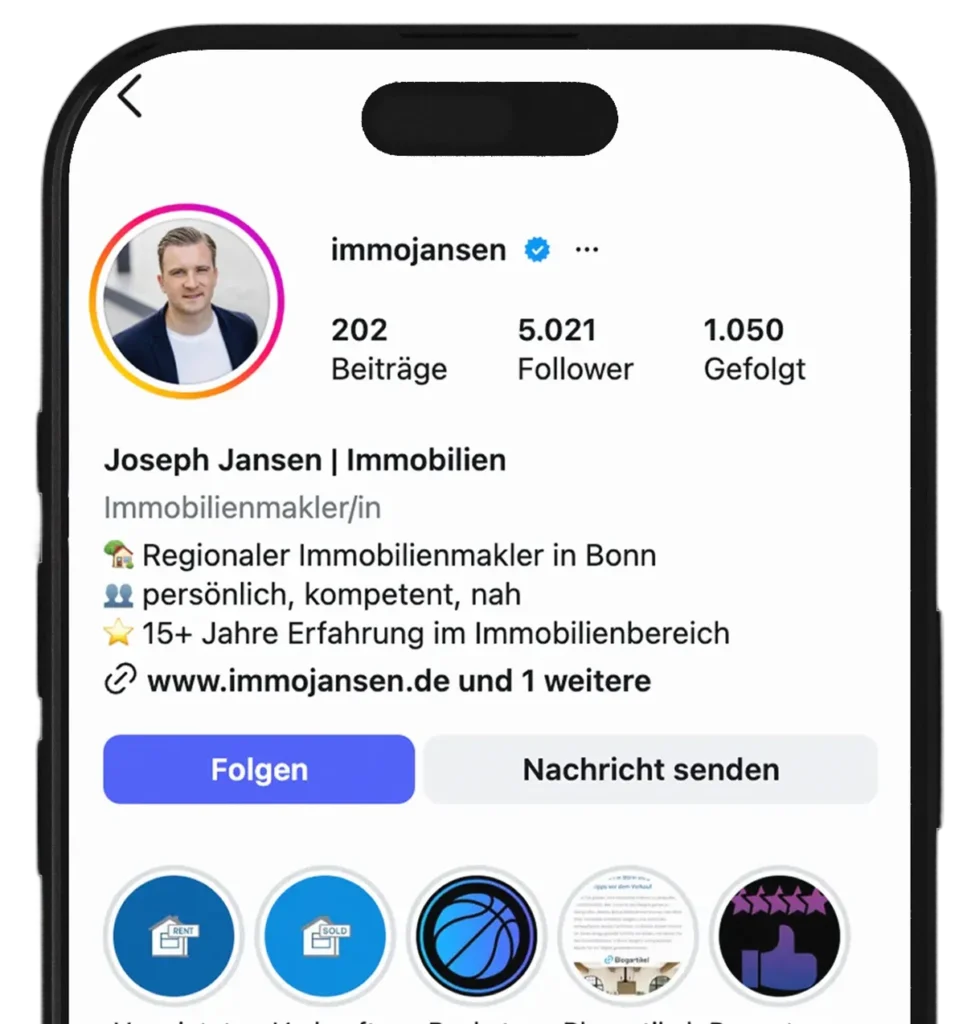Open the three-dots options menu
This screenshot has height=1024, width=967.
coord(588,250)
